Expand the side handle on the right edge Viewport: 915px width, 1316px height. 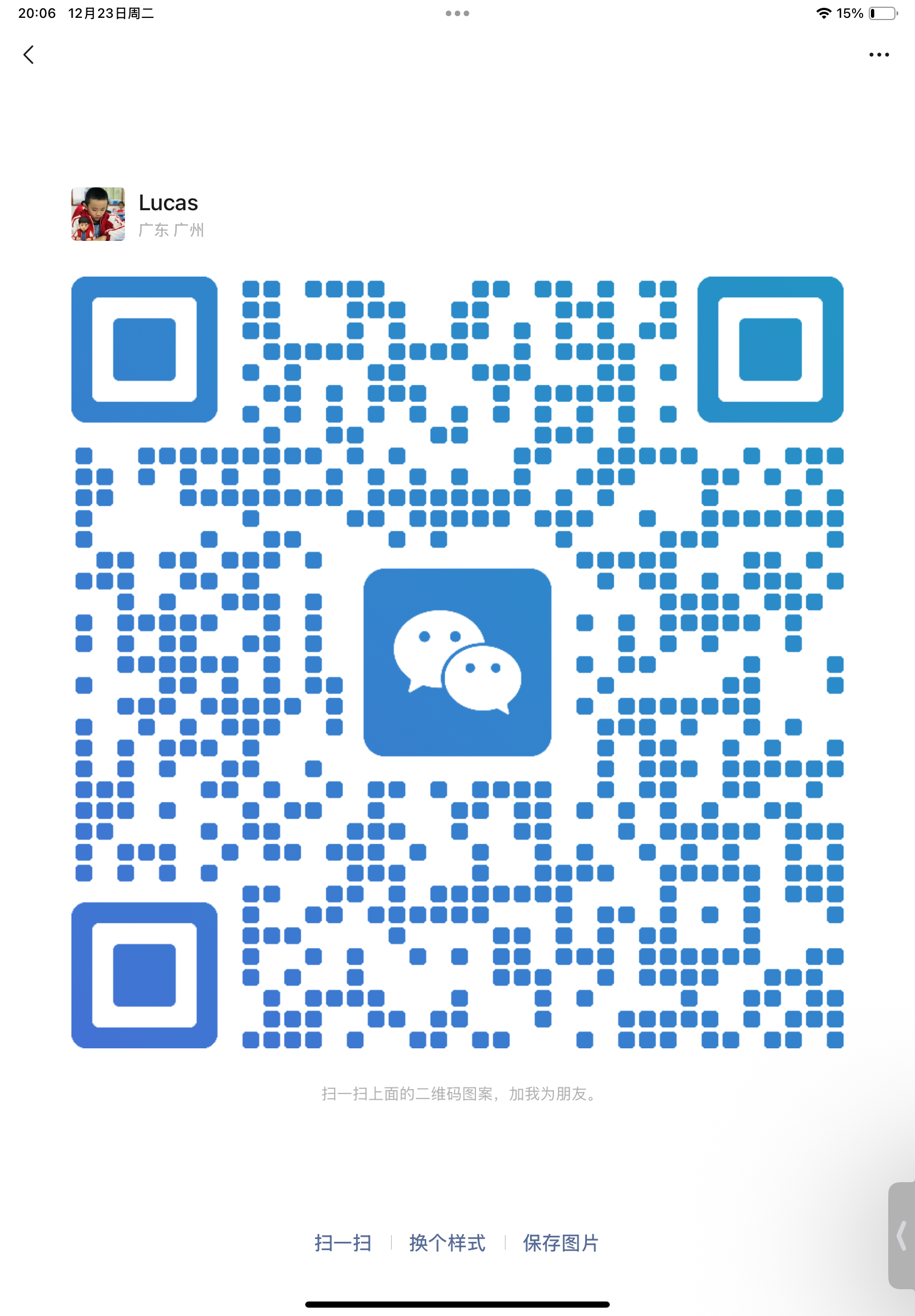902,1236
